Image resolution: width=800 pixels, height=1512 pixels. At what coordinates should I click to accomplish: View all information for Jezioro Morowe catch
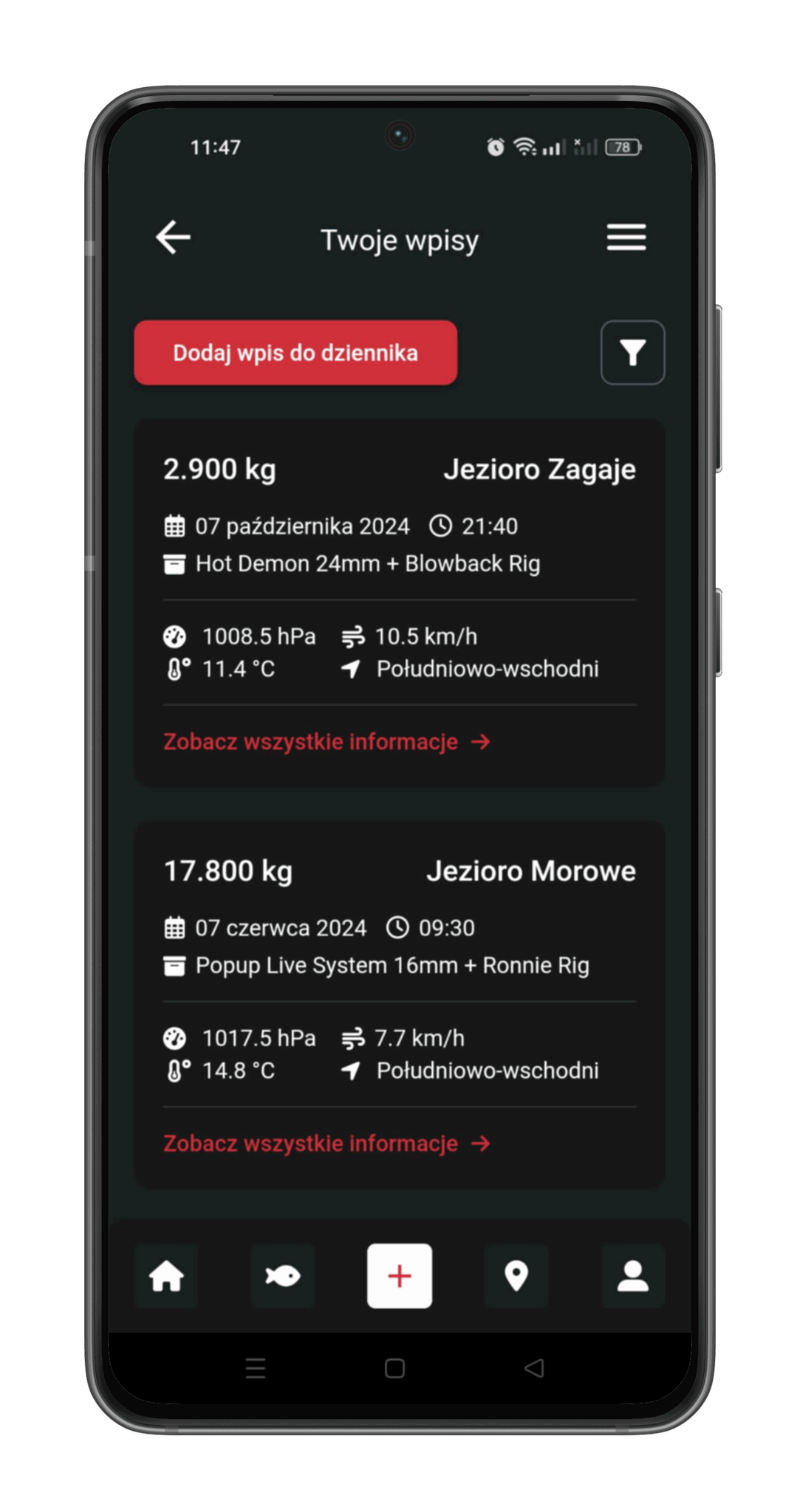coord(326,1143)
